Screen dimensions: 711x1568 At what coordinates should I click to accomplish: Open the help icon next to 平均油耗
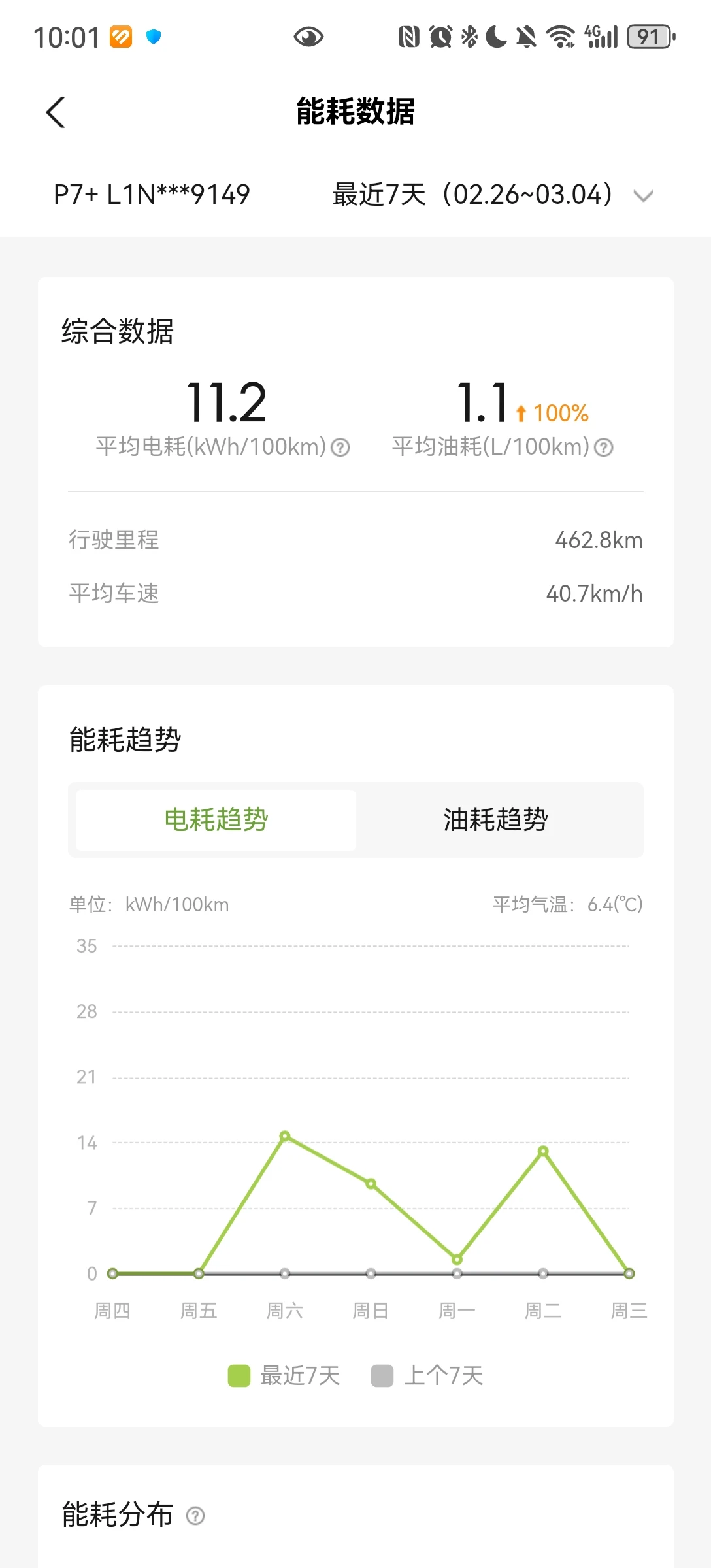(x=604, y=448)
